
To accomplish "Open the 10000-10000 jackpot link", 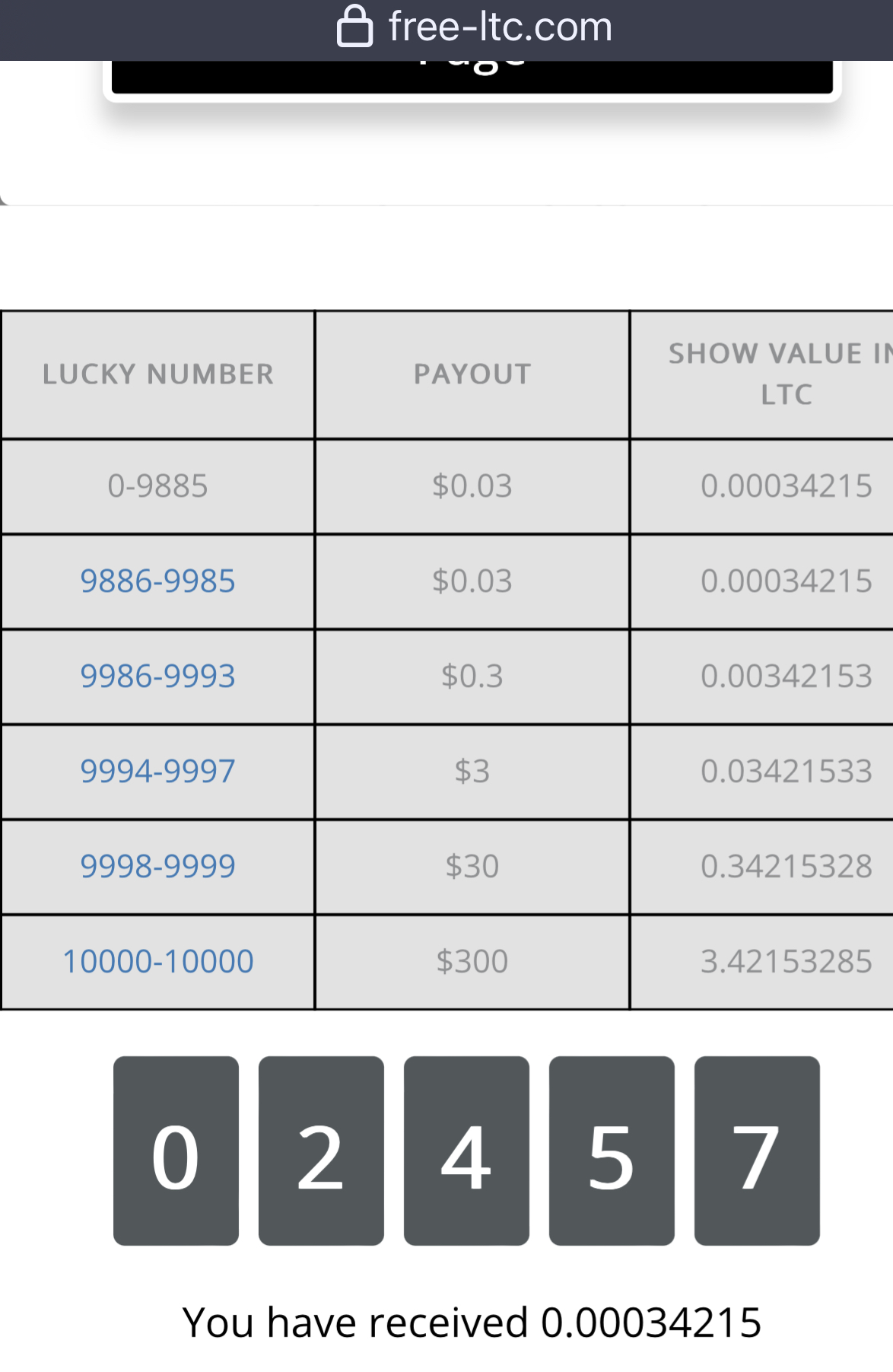I will (x=157, y=962).
